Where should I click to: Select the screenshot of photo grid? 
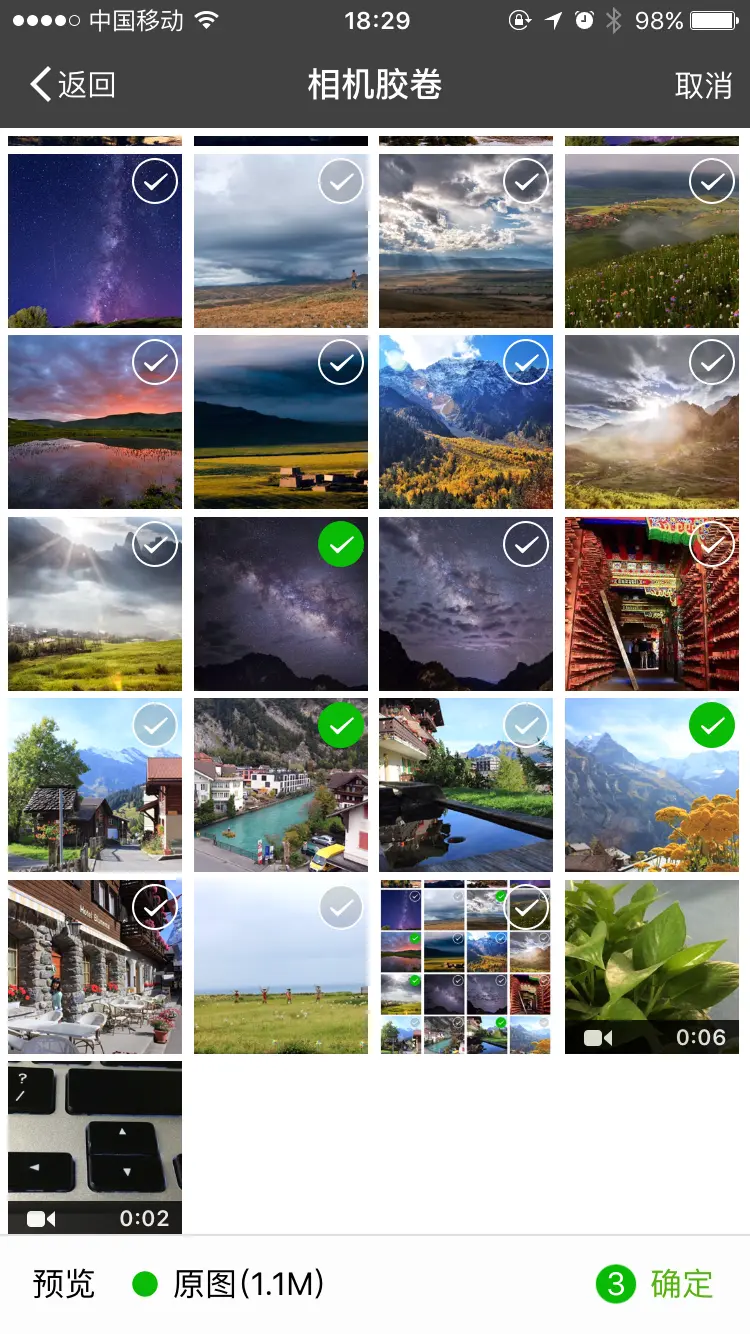(526, 908)
